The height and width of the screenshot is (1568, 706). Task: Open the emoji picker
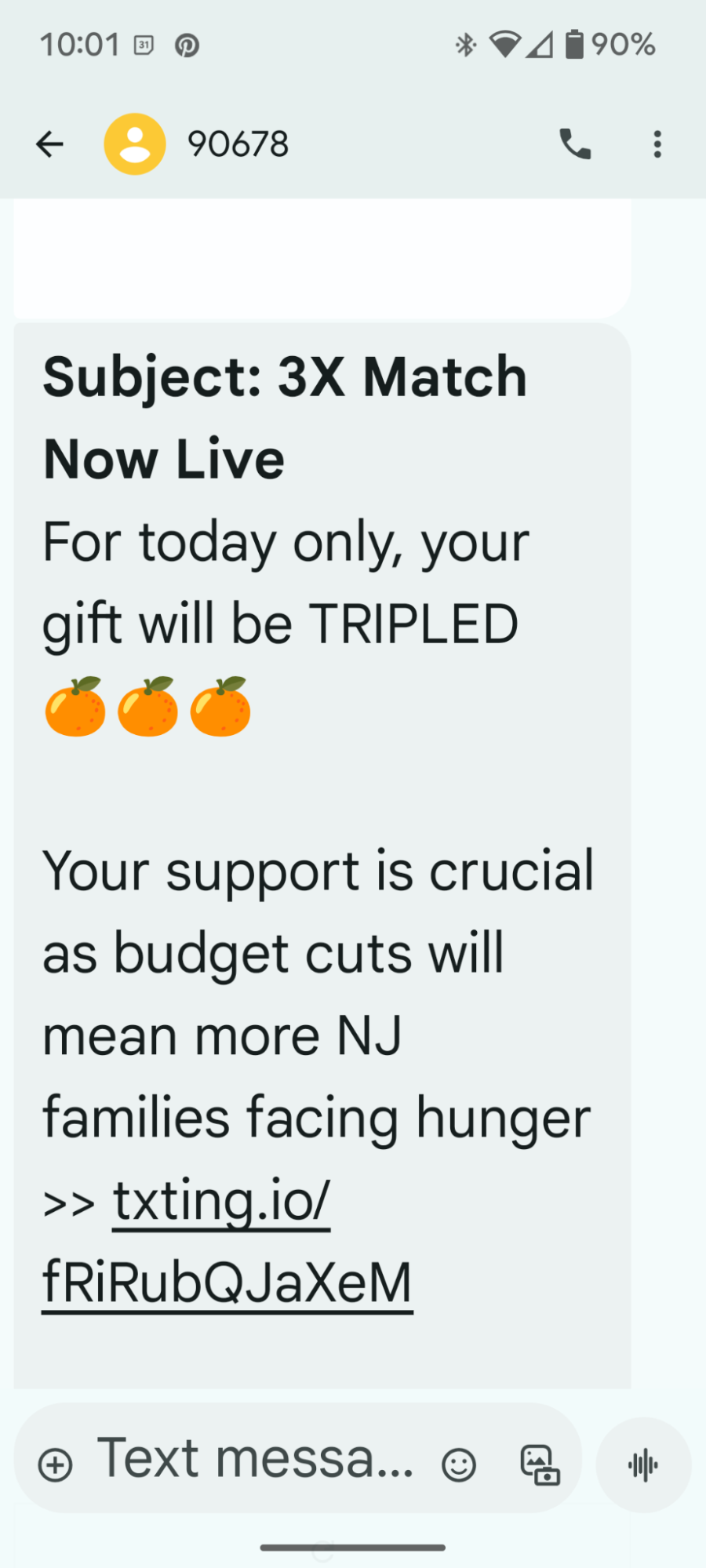point(459,1464)
